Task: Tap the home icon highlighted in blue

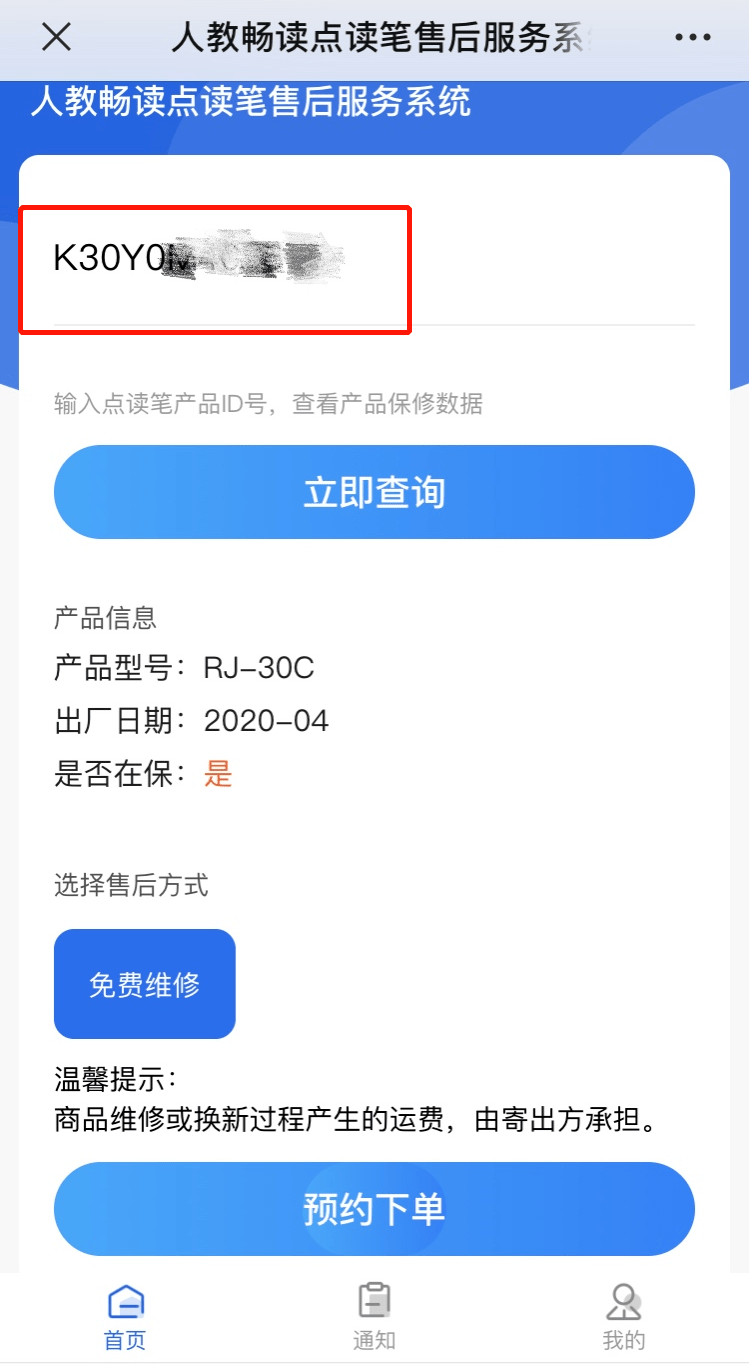Action: click(124, 1297)
